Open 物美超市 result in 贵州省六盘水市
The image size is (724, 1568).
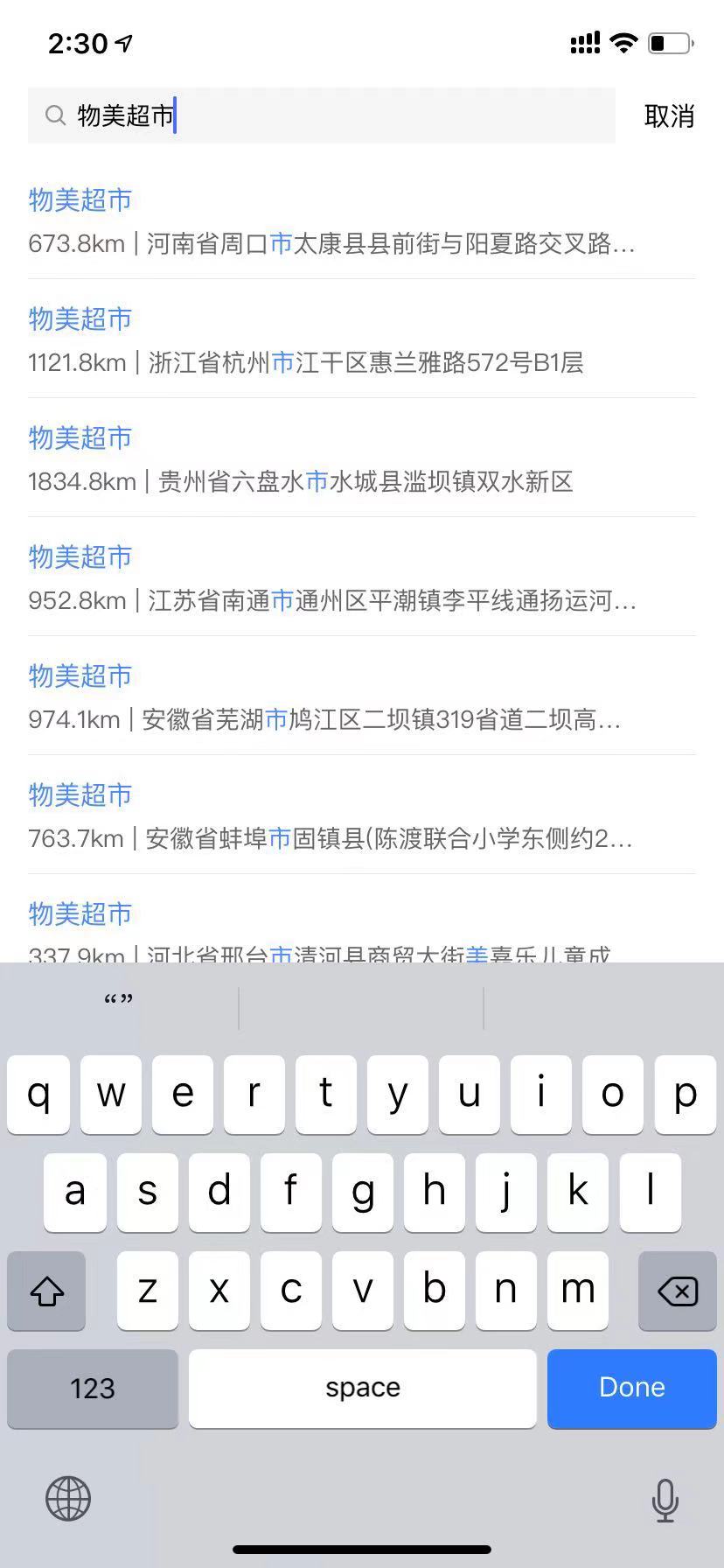(332, 459)
